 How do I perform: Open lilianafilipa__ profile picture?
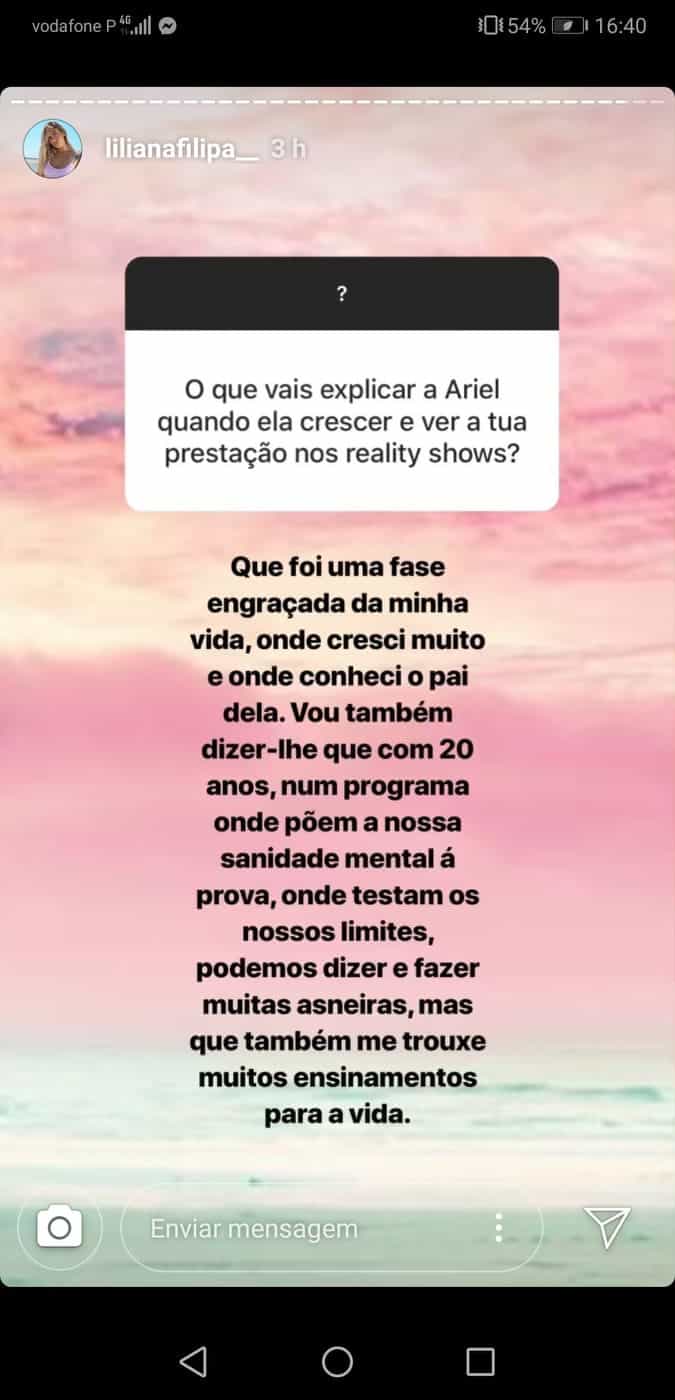tap(52, 149)
